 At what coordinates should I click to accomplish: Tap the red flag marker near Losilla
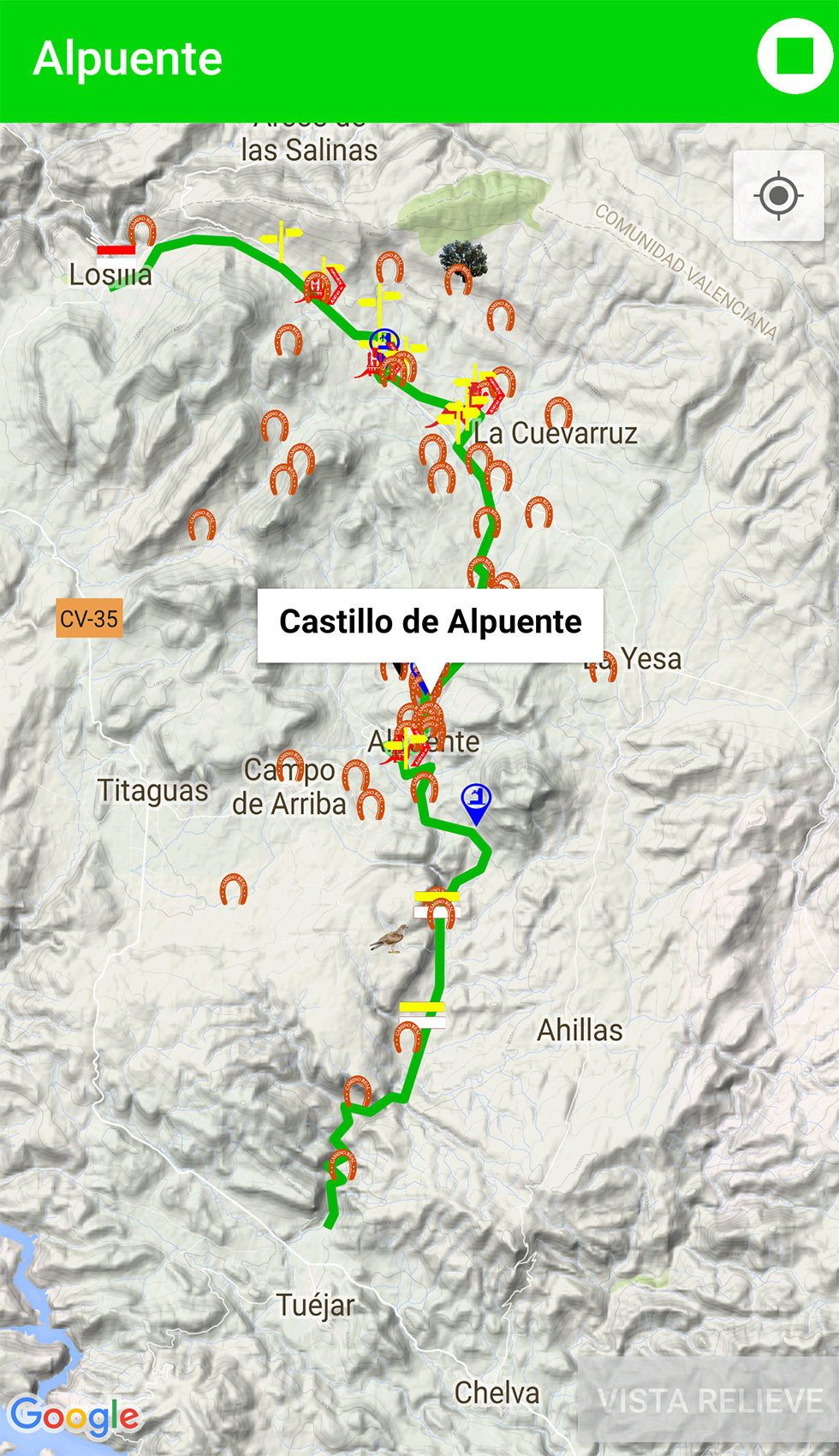pyautogui.click(x=116, y=251)
